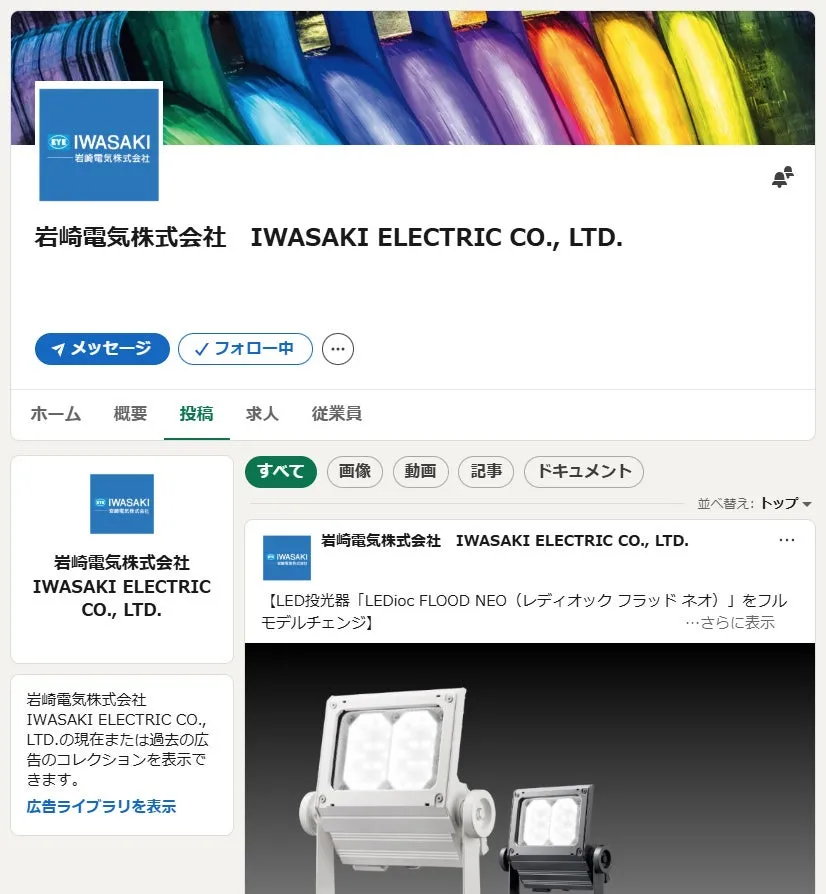Select the すべて filter chip
The width and height of the screenshot is (826, 894).
[x=281, y=472]
